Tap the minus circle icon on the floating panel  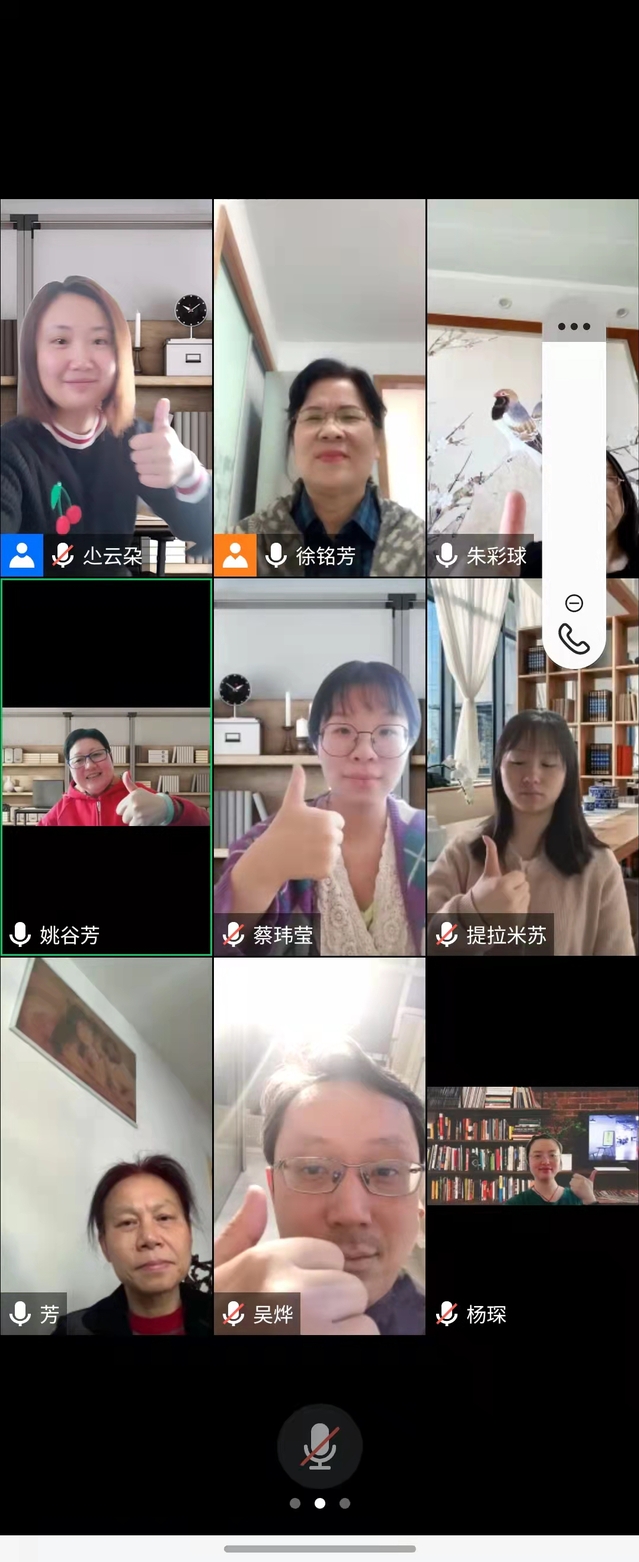574,603
